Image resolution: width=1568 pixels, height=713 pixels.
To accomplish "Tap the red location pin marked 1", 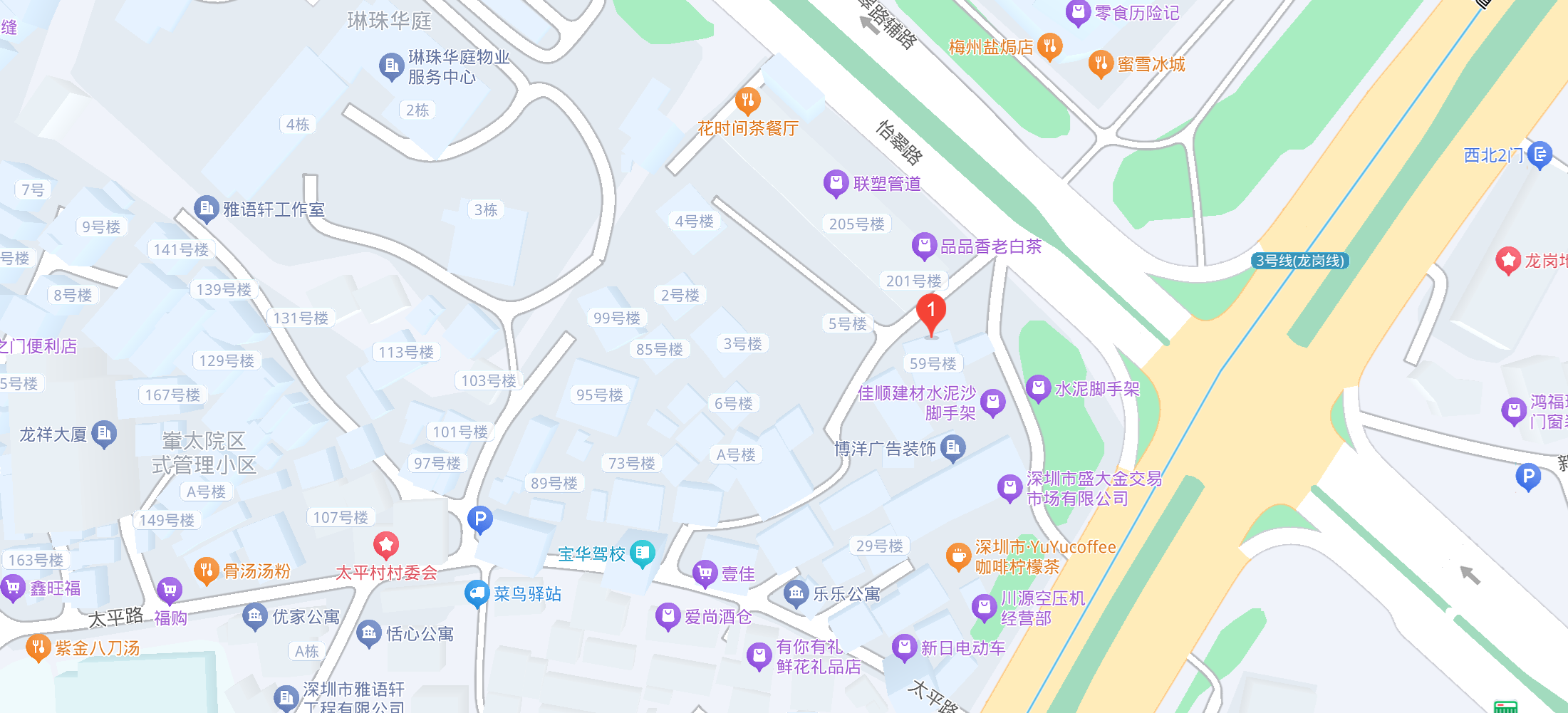I will (930, 311).
